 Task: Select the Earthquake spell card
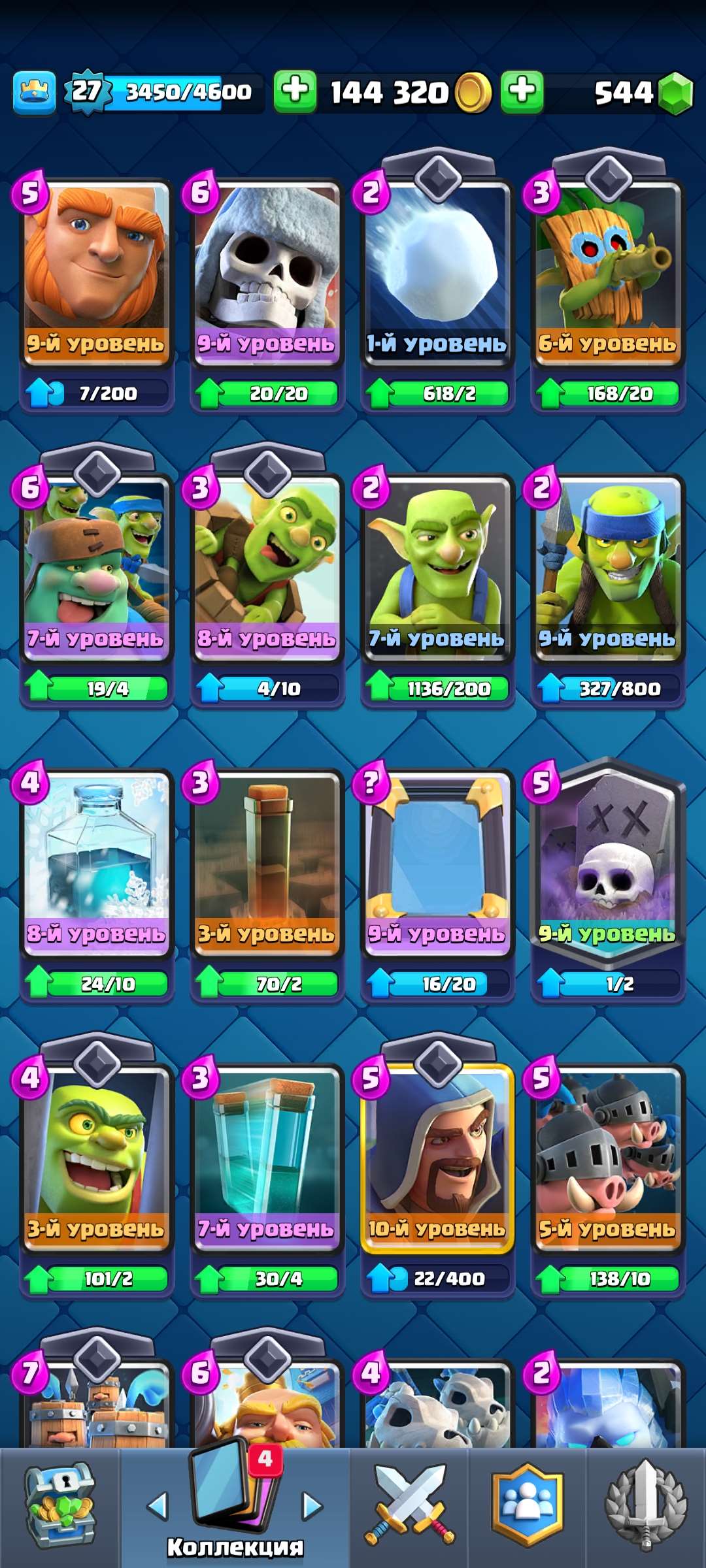click(267, 862)
